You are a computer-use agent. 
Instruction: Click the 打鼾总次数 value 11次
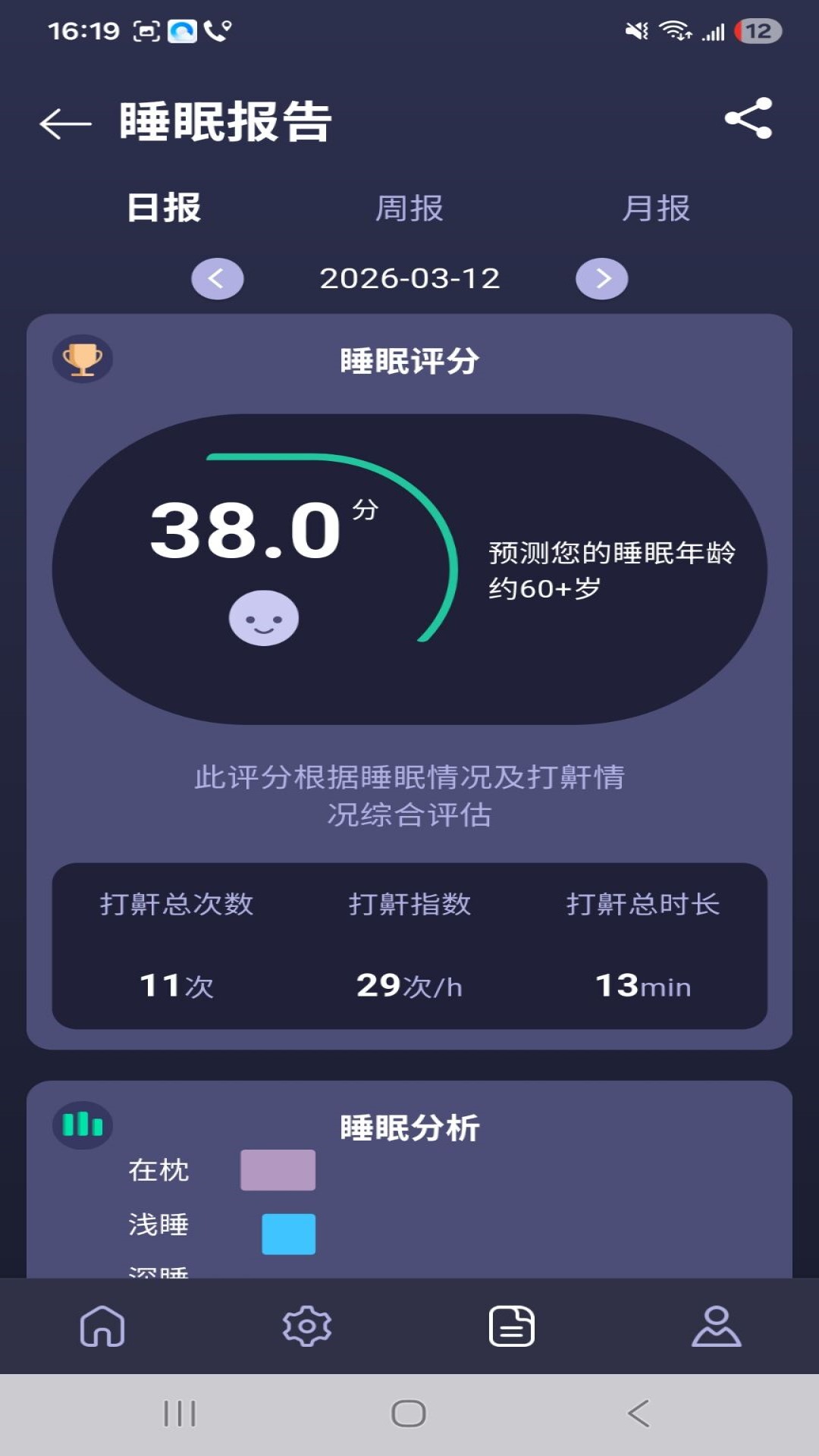coord(176,986)
